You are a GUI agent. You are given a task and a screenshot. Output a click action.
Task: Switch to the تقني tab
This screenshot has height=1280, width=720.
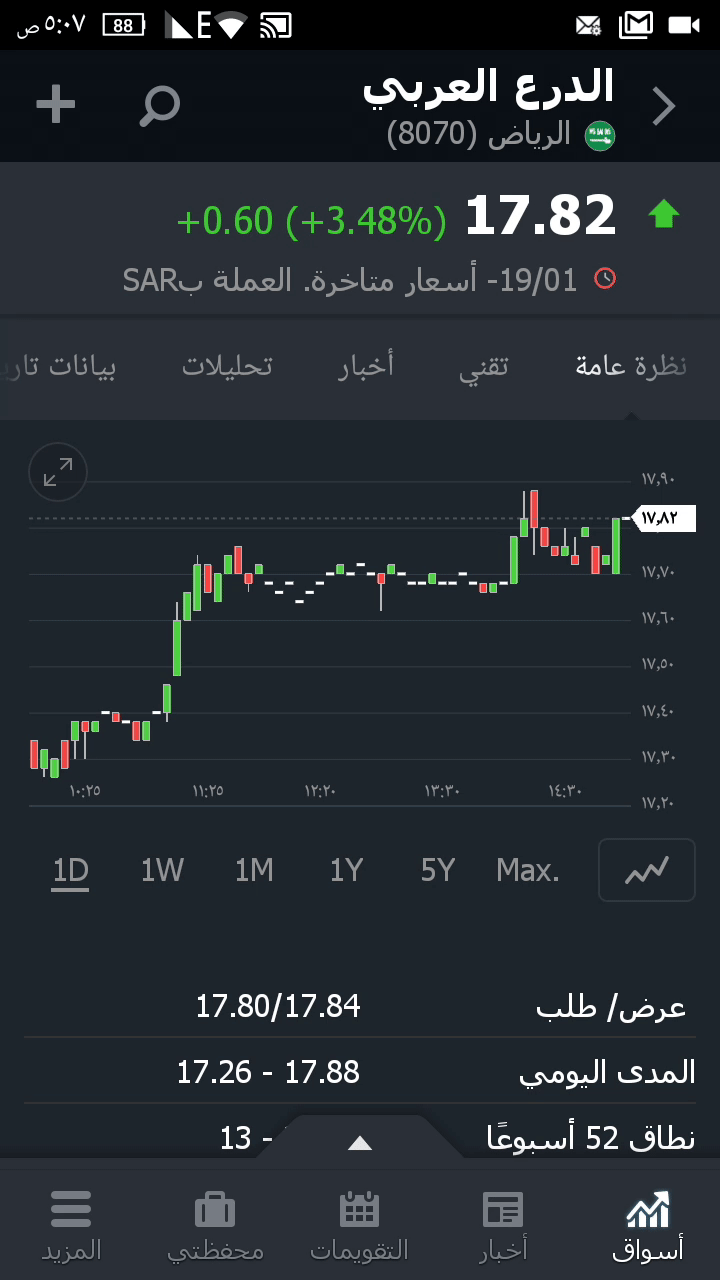pyautogui.click(x=484, y=366)
